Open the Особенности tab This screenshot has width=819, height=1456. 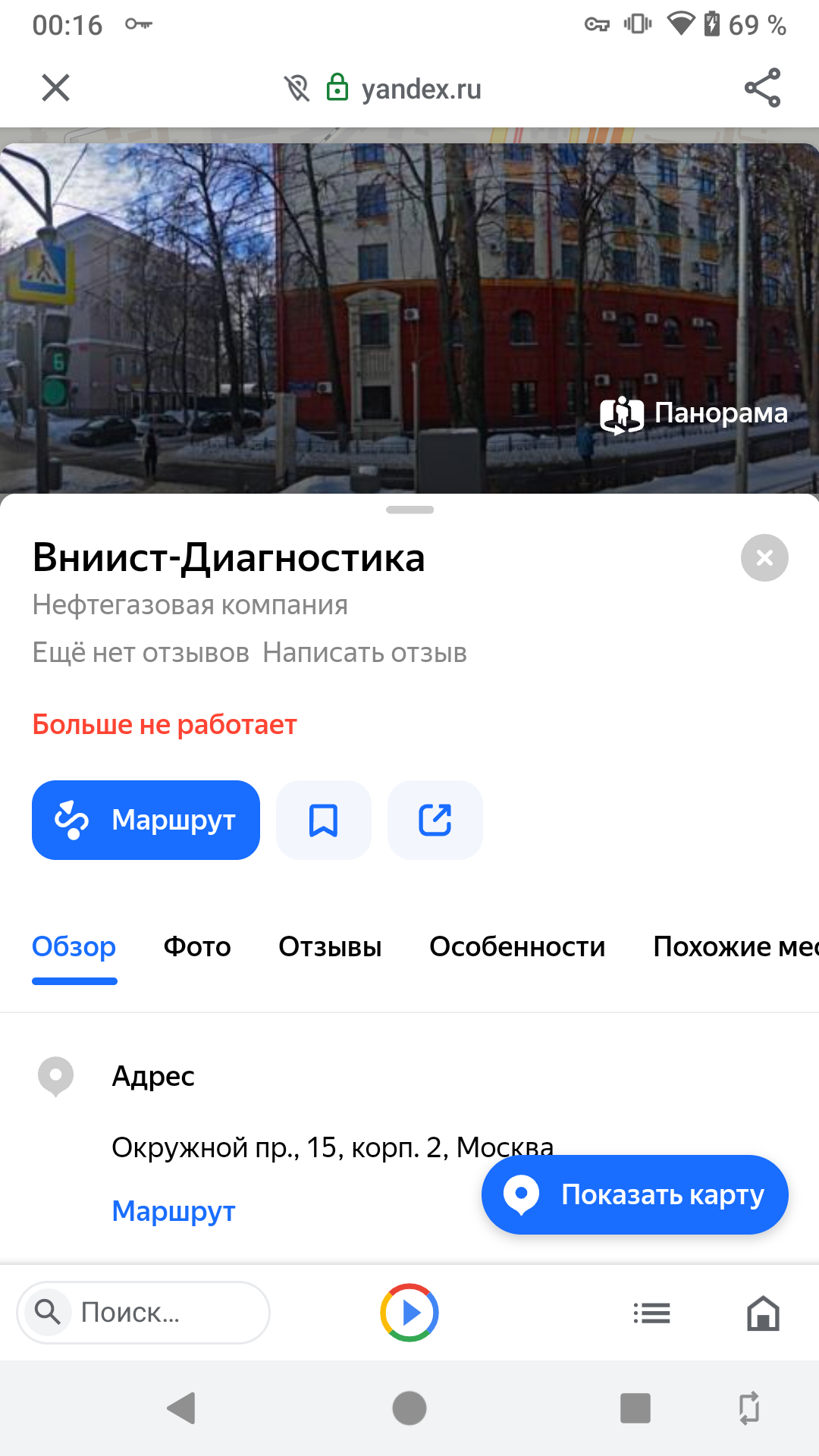[x=517, y=946]
